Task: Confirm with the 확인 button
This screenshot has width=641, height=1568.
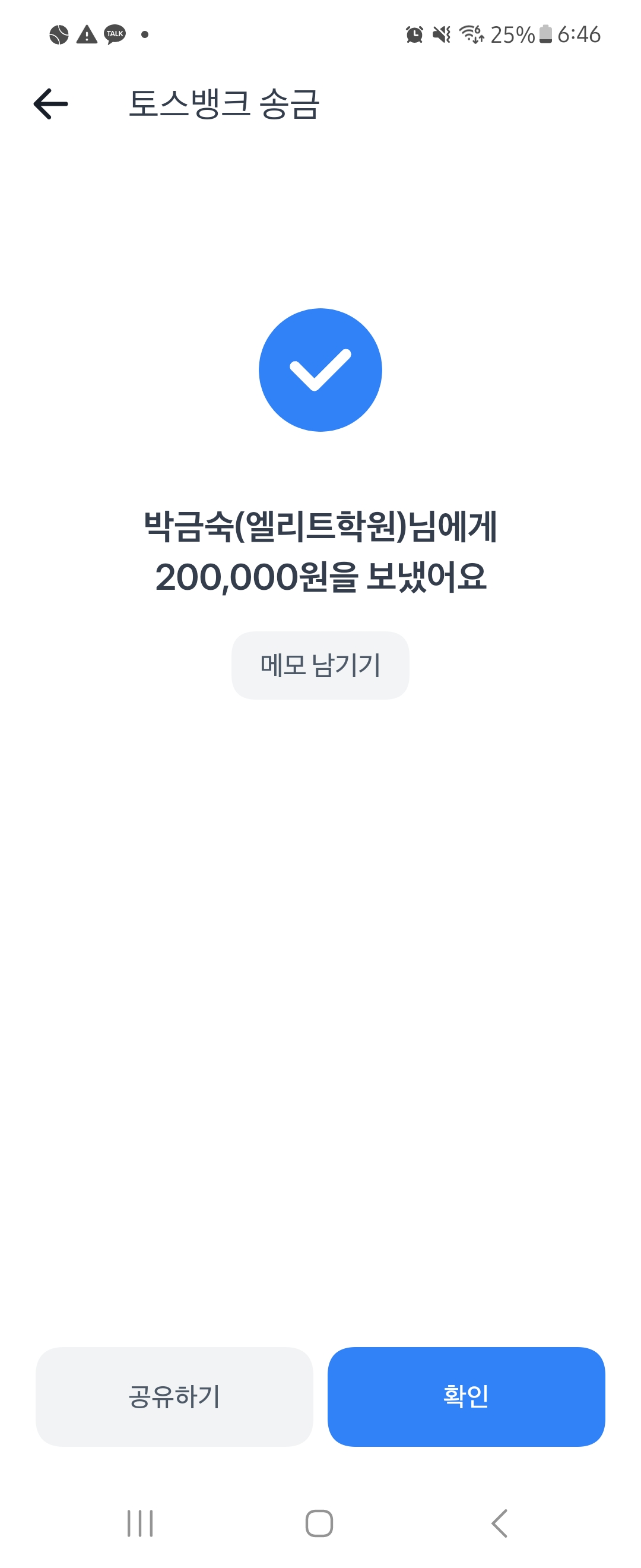Action: pos(466,1396)
